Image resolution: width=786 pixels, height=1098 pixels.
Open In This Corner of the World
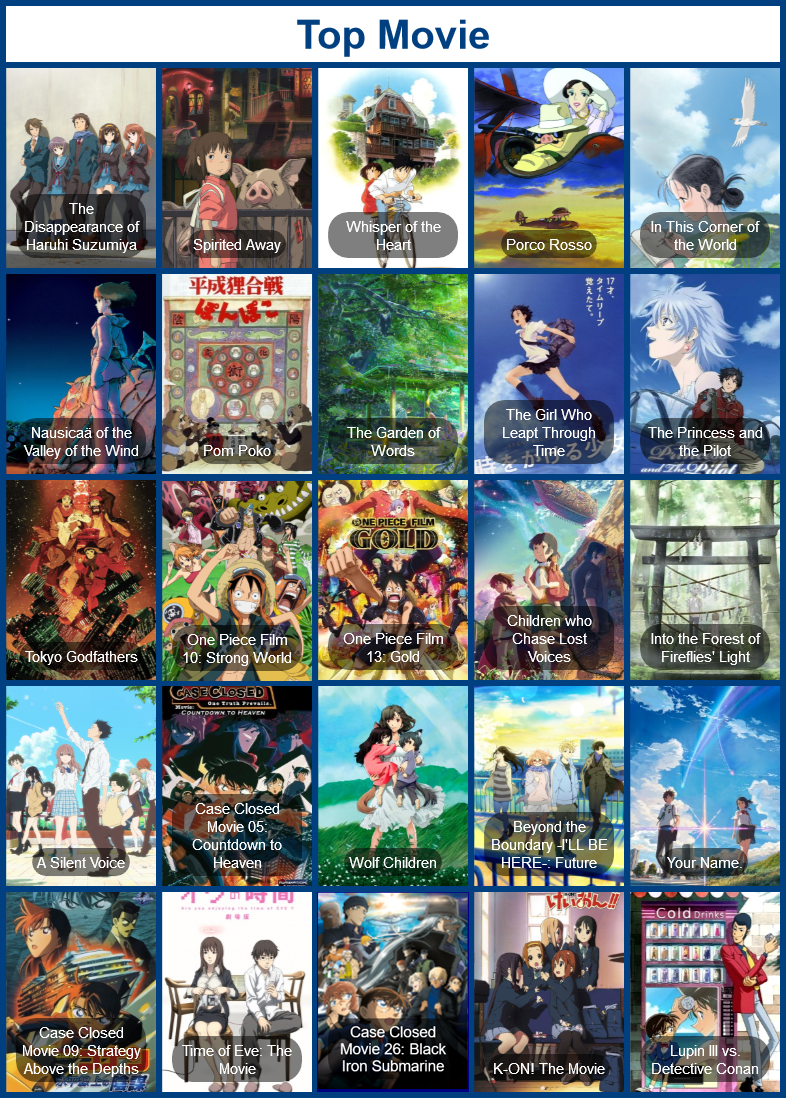coord(705,167)
